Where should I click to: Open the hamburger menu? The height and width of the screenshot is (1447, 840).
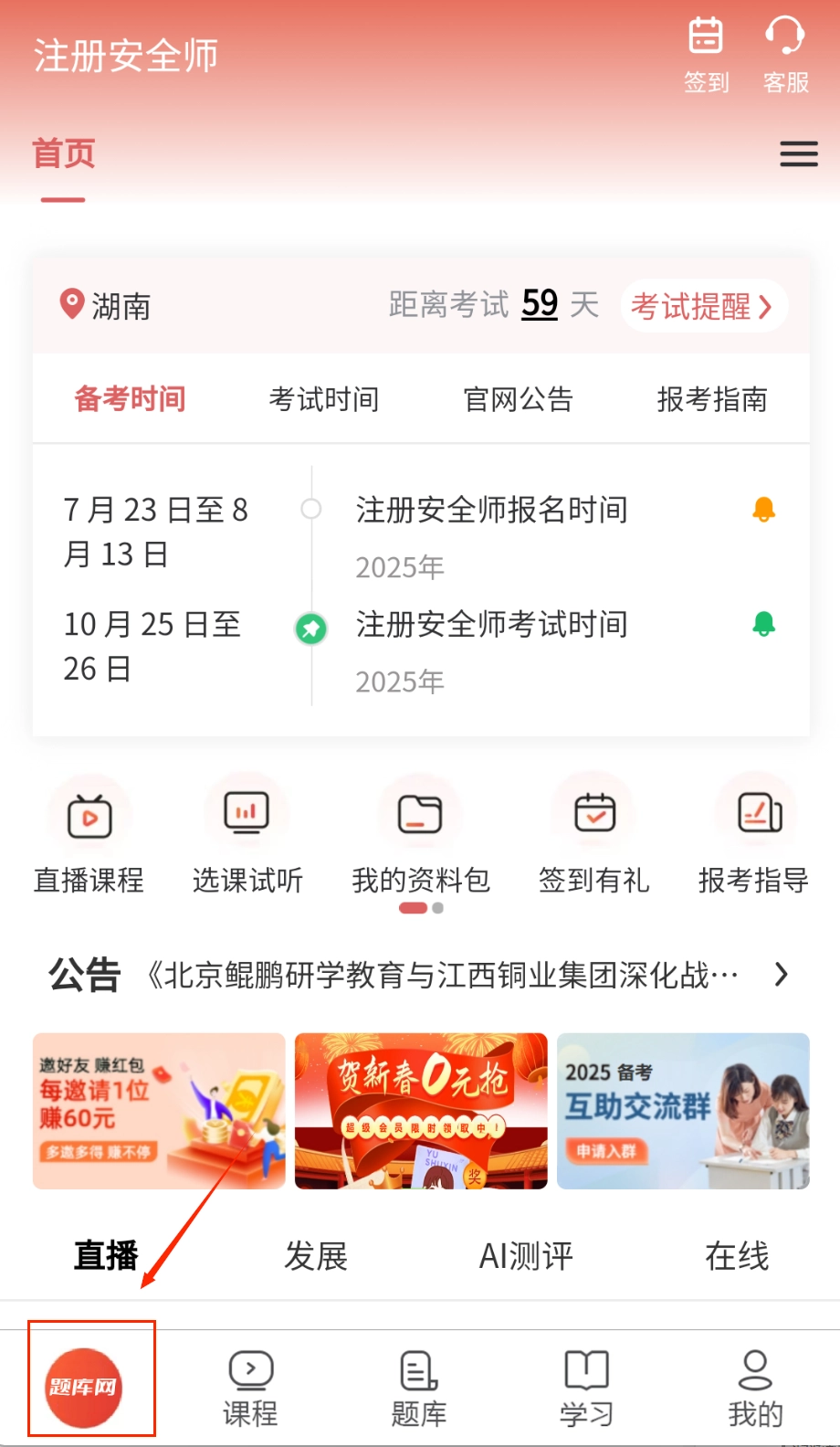tap(798, 153)
